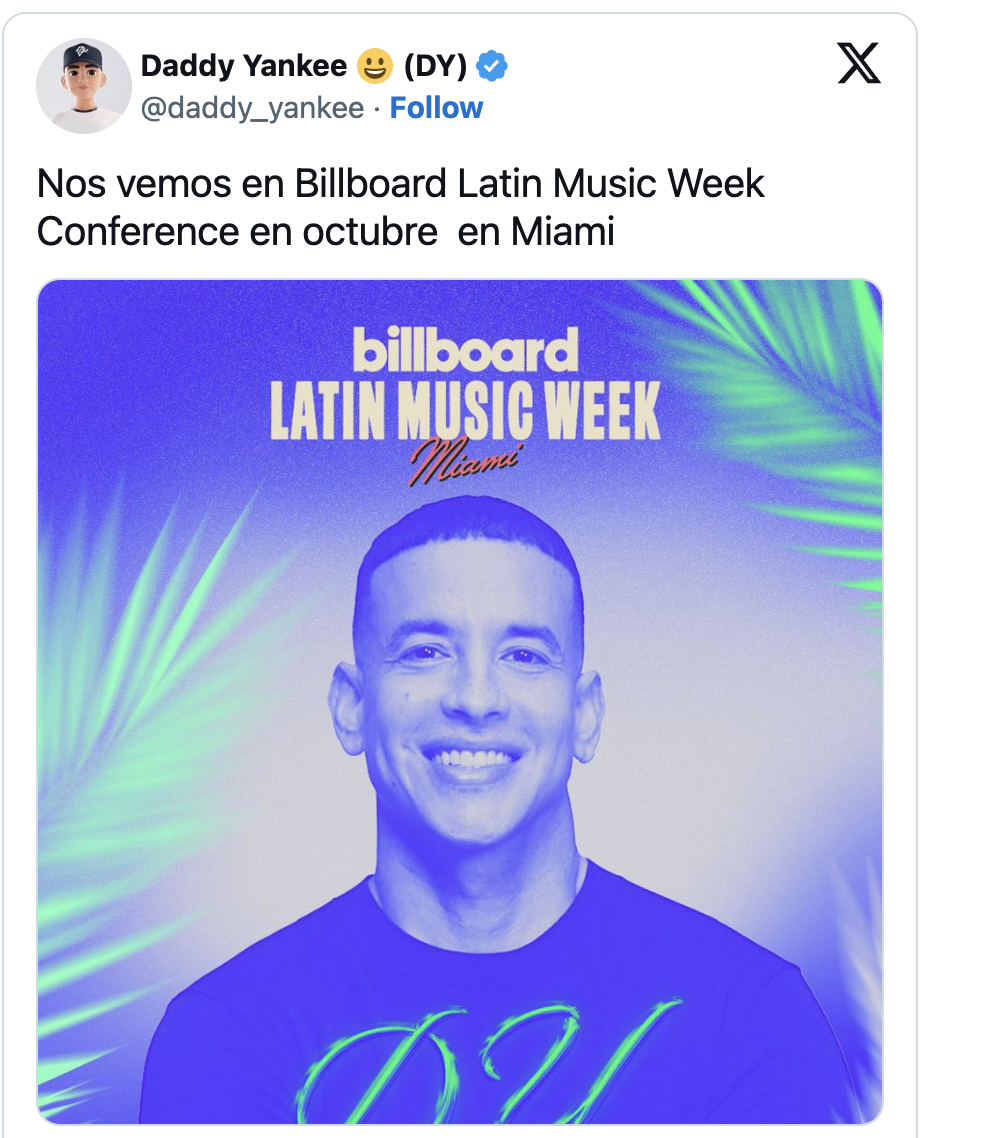Follow Daddy Yankee's account
Screen dimensions: 982x1138
436,108
